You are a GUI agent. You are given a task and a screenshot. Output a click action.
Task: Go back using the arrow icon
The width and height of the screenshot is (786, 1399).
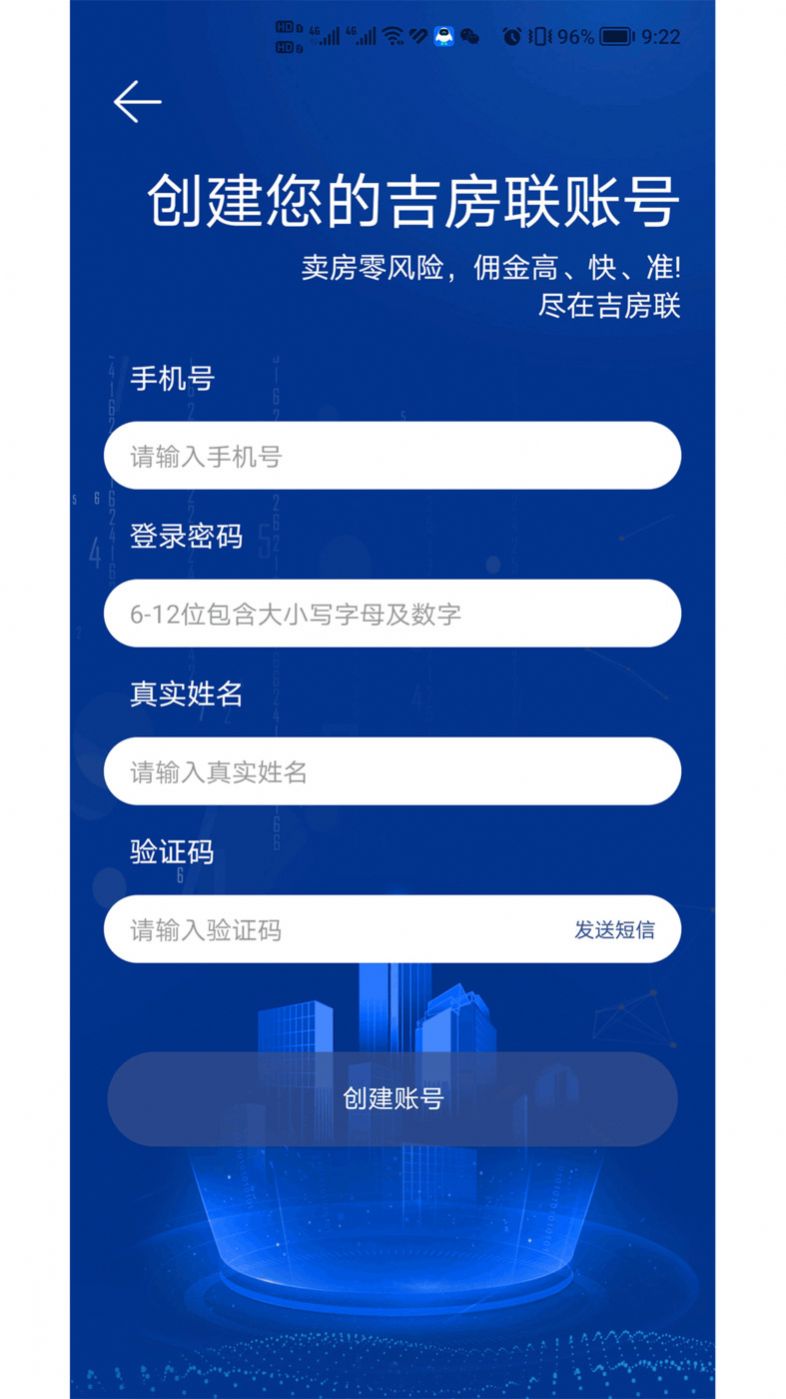(137, 101)
